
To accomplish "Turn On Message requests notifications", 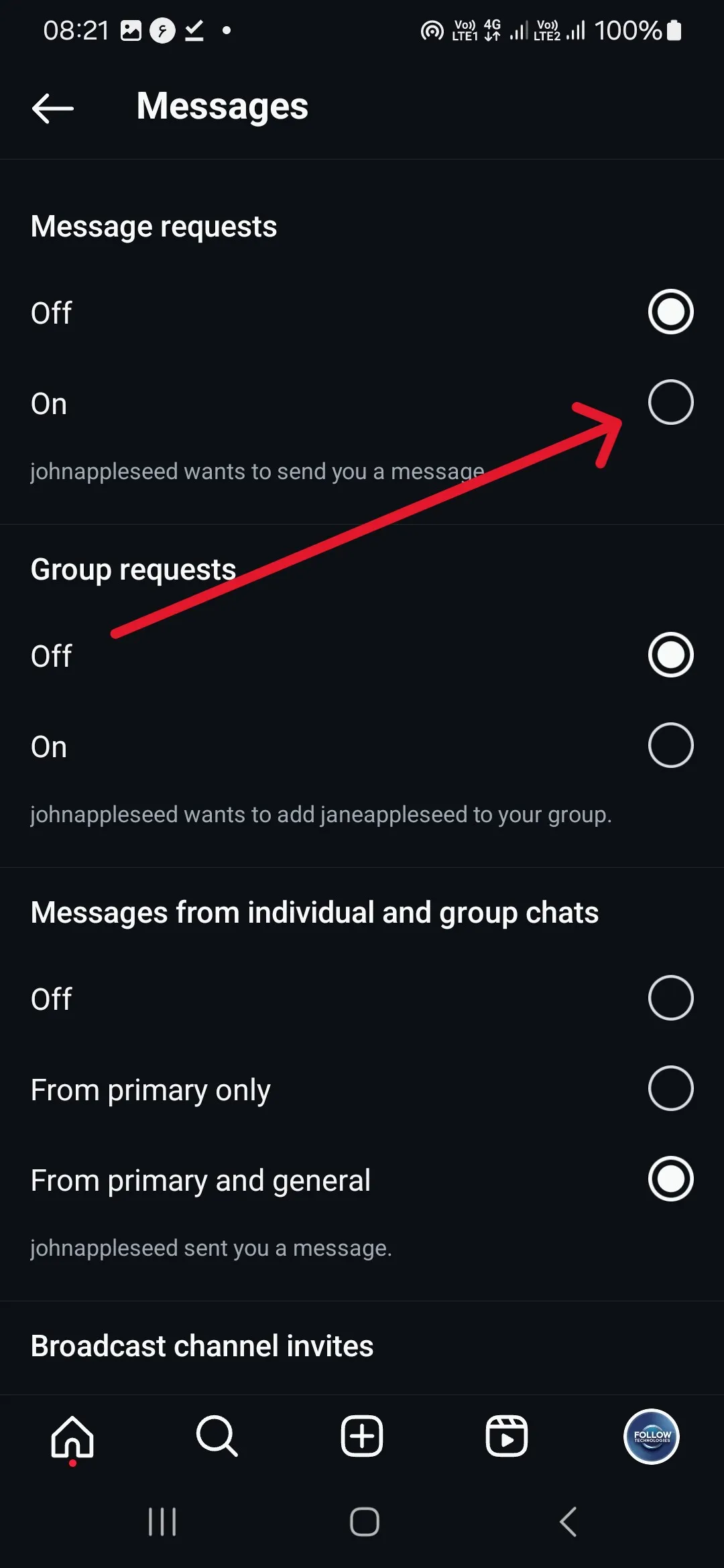I will pos(670,403).
